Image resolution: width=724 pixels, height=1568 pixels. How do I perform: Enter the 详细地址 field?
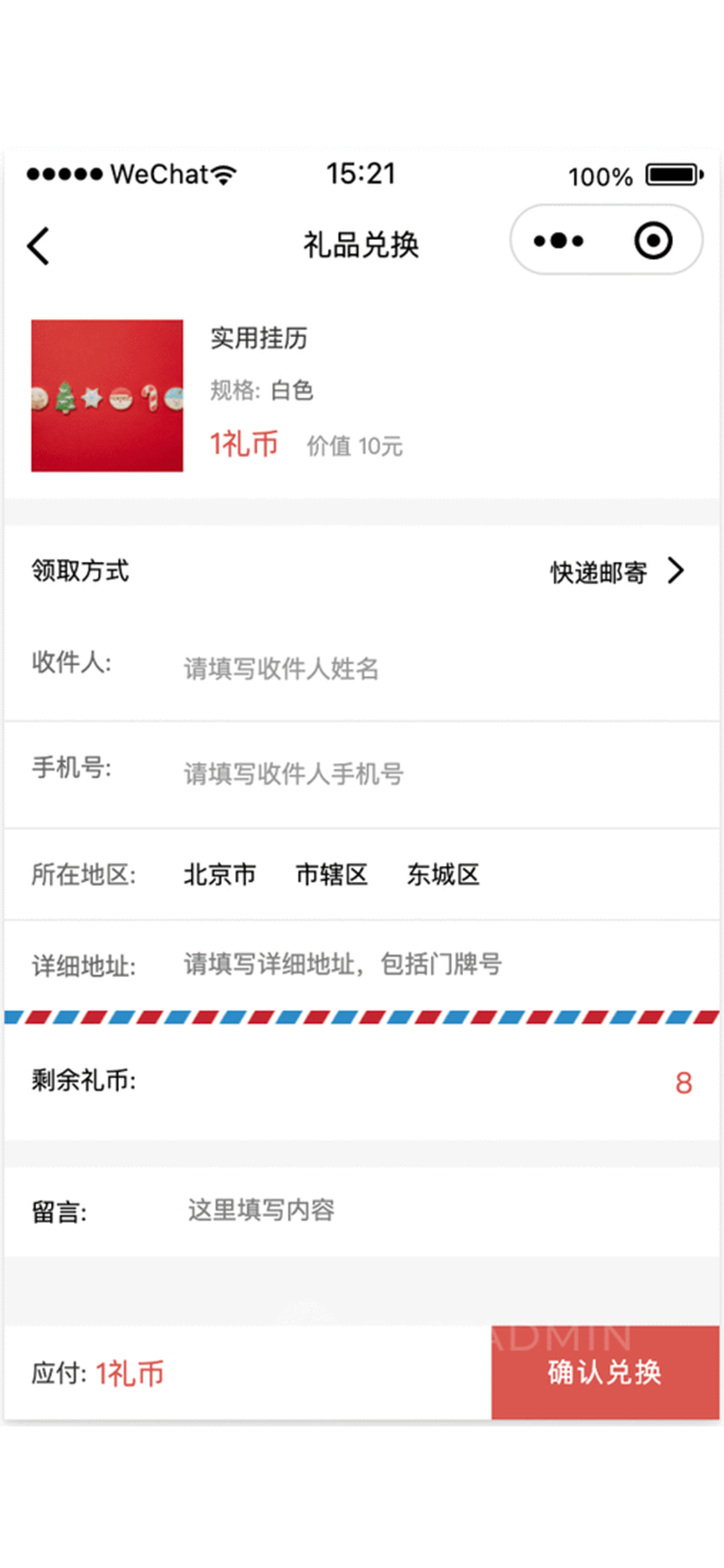click(444, 964)
